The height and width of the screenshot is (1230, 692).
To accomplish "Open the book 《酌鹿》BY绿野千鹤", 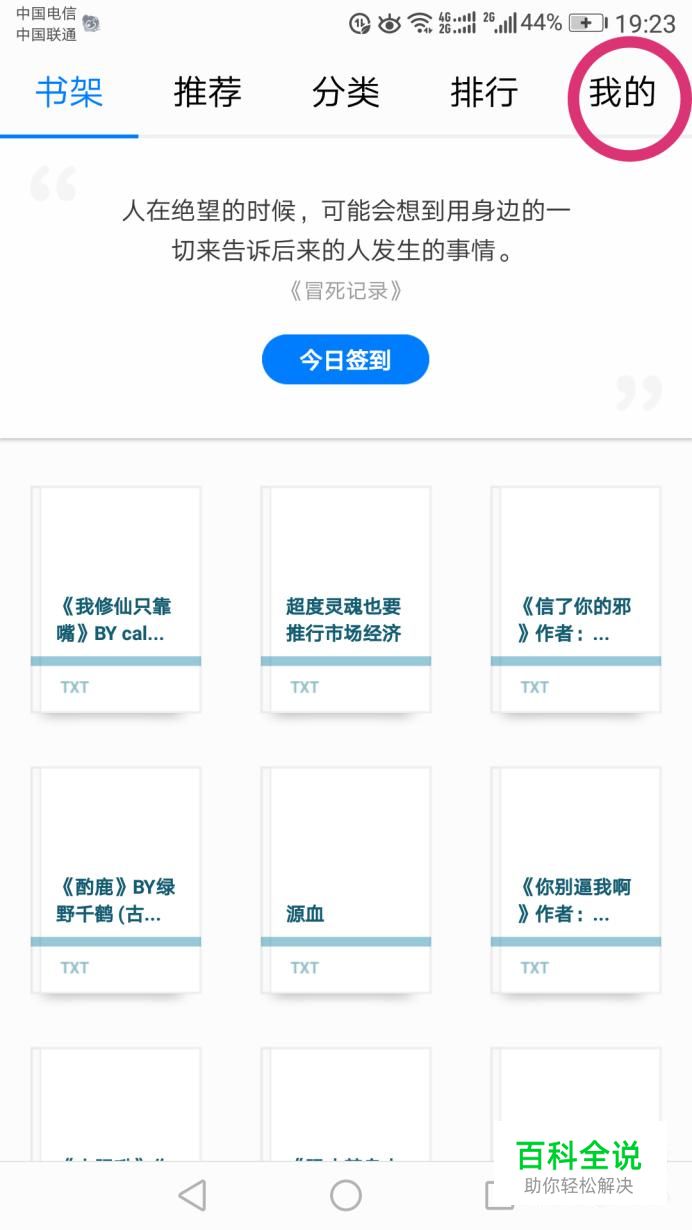I will tap(116, 880).
